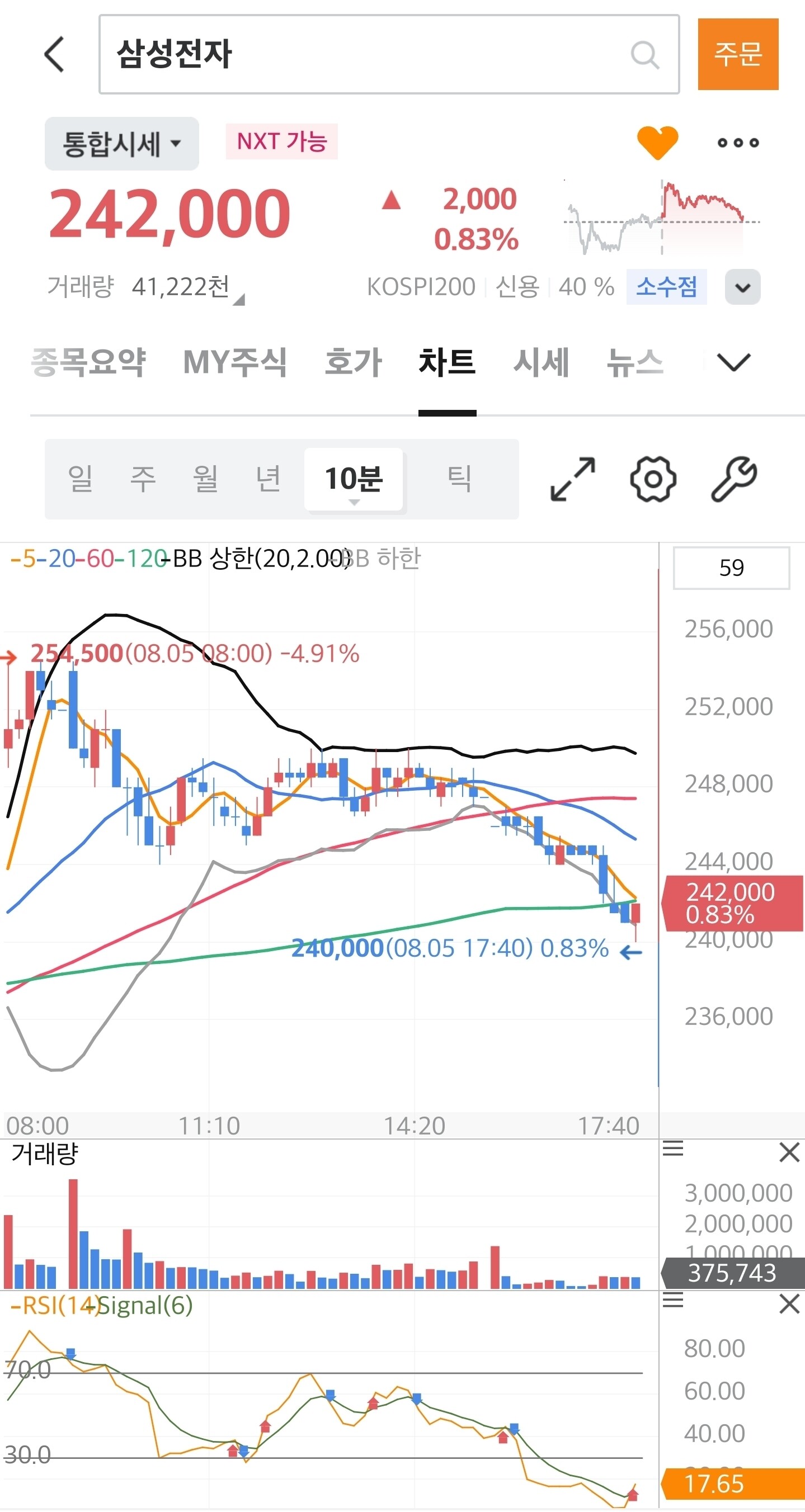Switch to the 뉴스 tab
Viewport: 805px width, 1512px height.
tap(635, 362)
